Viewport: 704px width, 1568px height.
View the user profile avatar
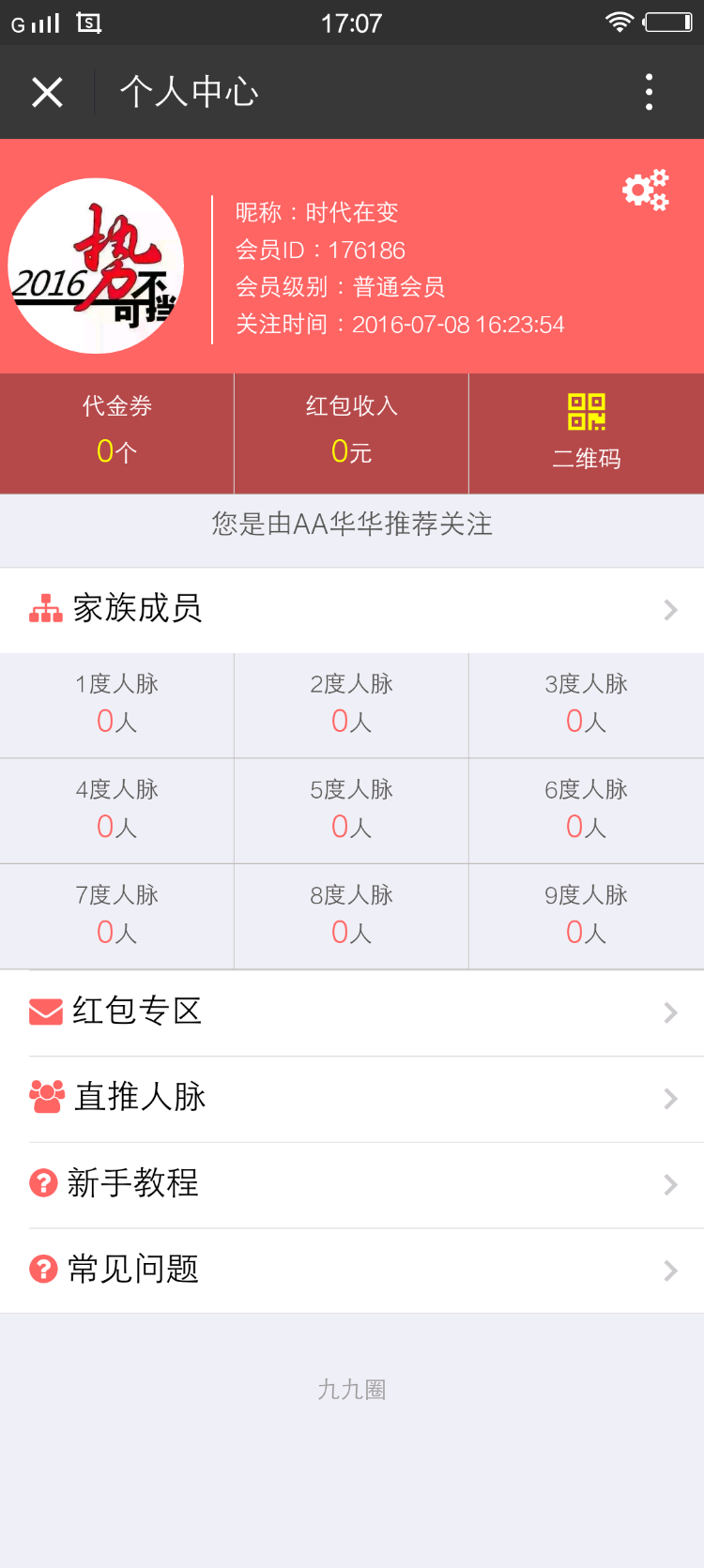94,266
